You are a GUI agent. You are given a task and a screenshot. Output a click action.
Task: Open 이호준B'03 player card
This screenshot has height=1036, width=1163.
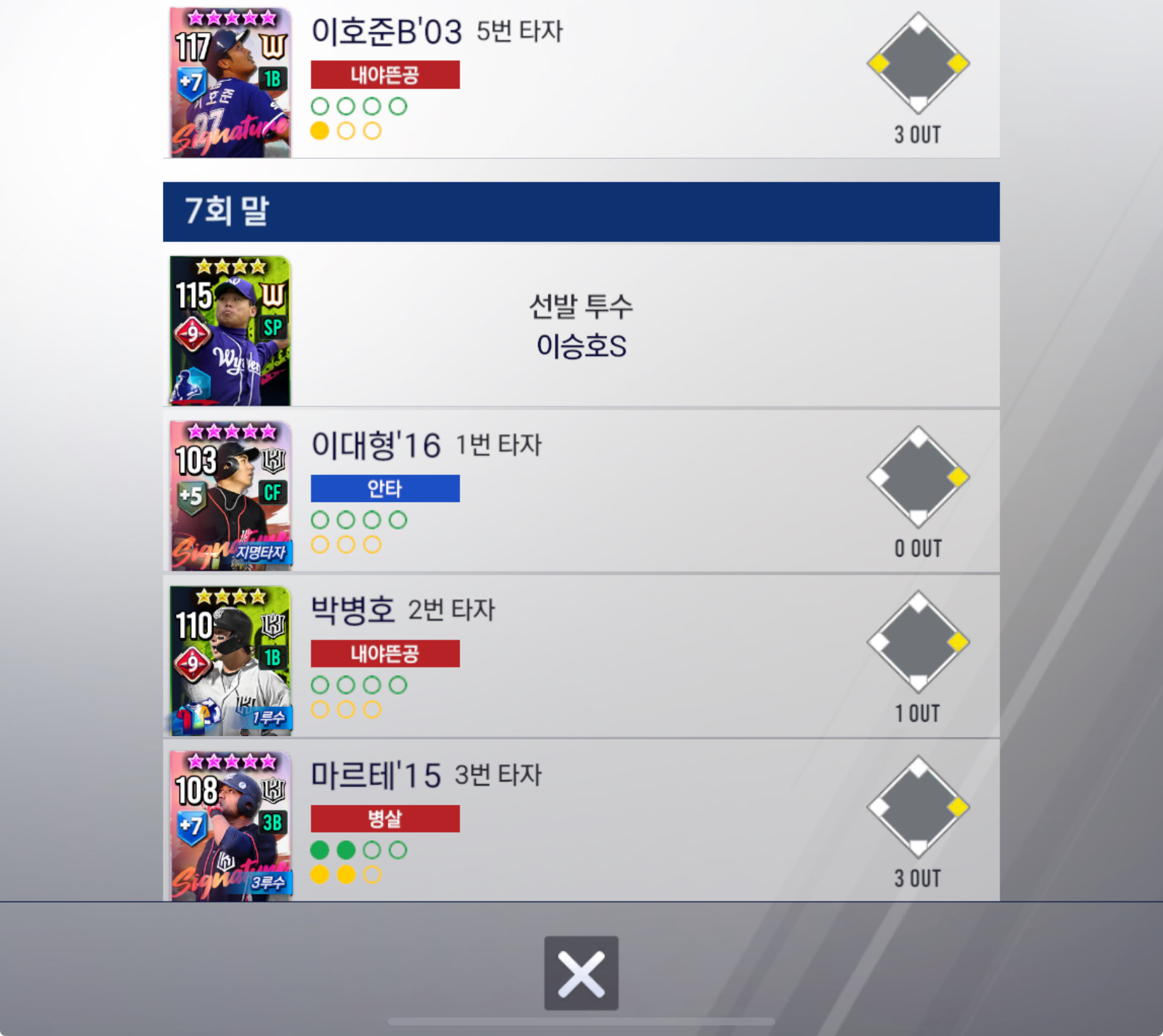(x=230, y=82)
